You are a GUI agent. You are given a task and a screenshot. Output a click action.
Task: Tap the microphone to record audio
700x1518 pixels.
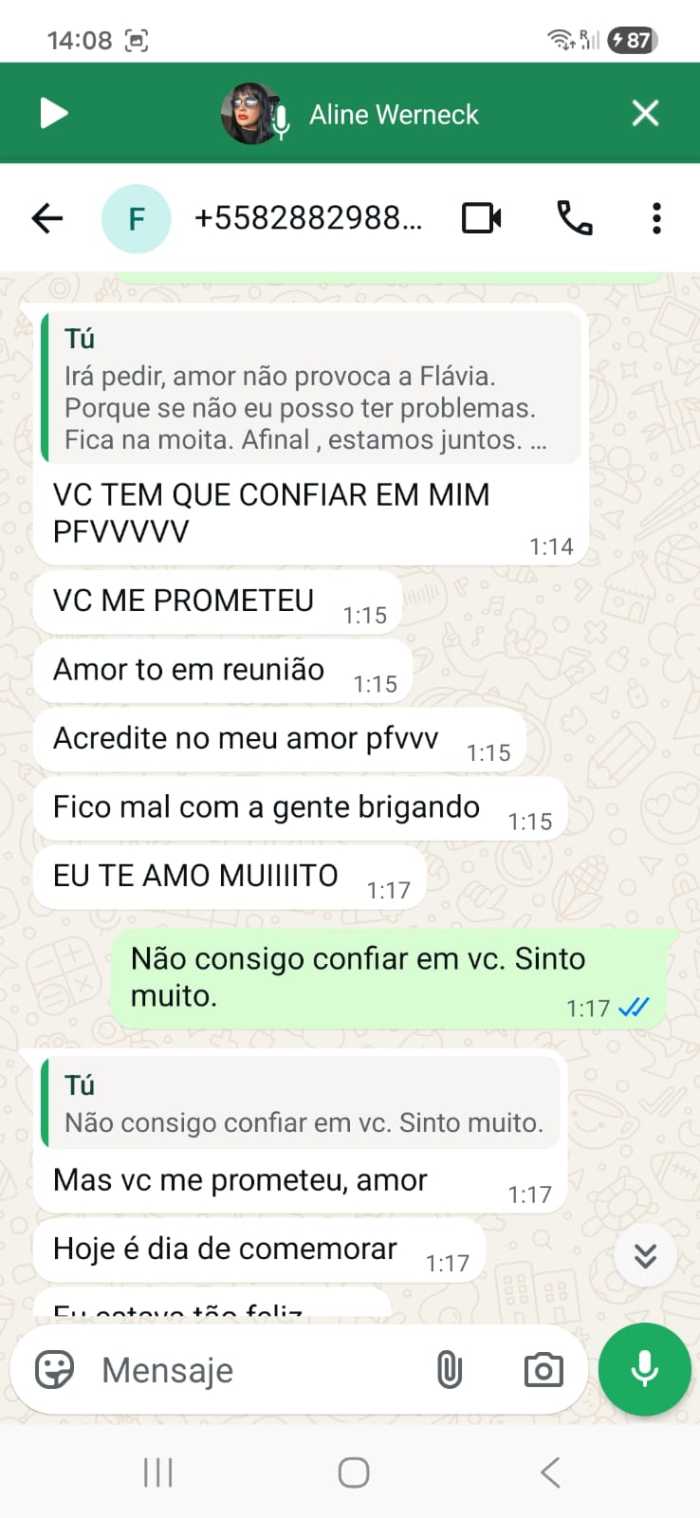[x=645, y=1369]
